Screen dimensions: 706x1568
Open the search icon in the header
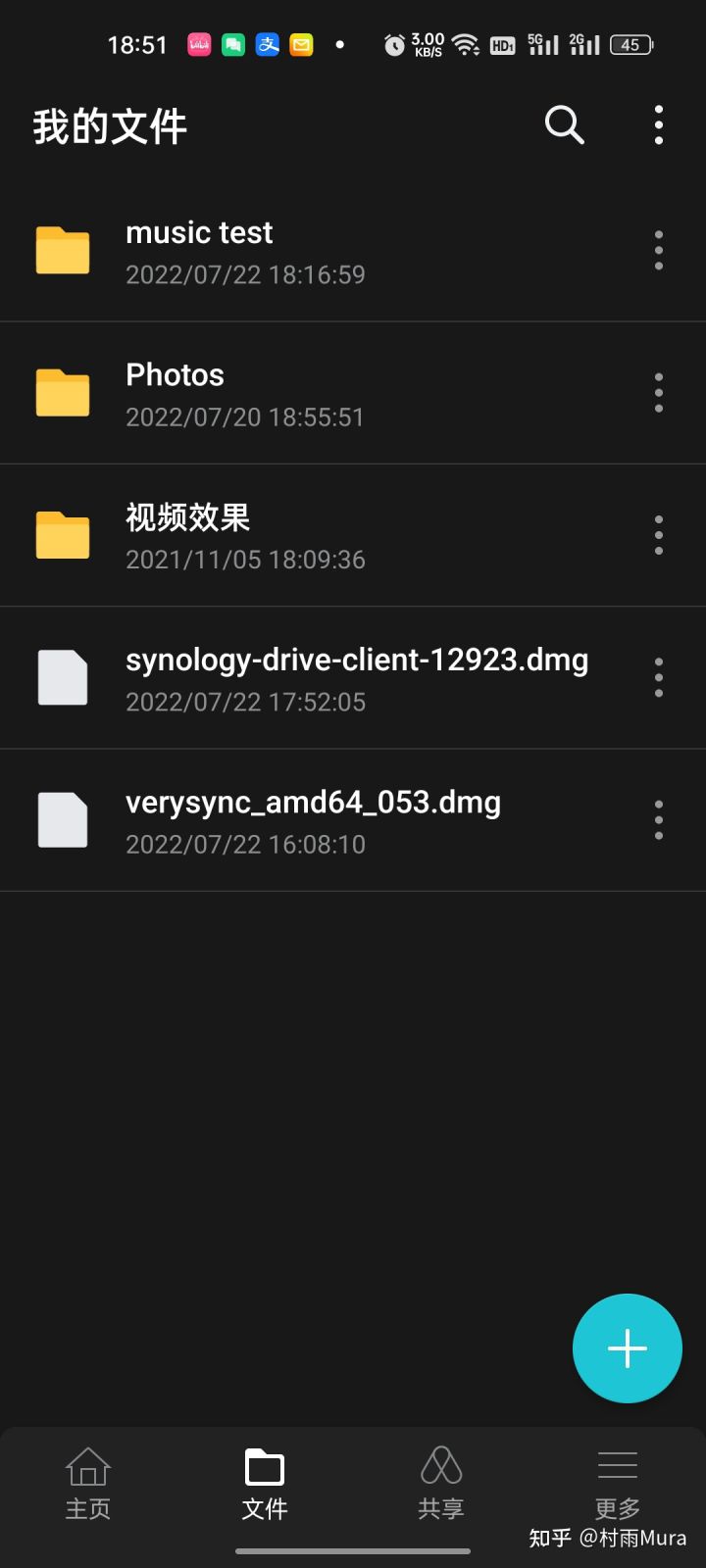tap(564, 125)
